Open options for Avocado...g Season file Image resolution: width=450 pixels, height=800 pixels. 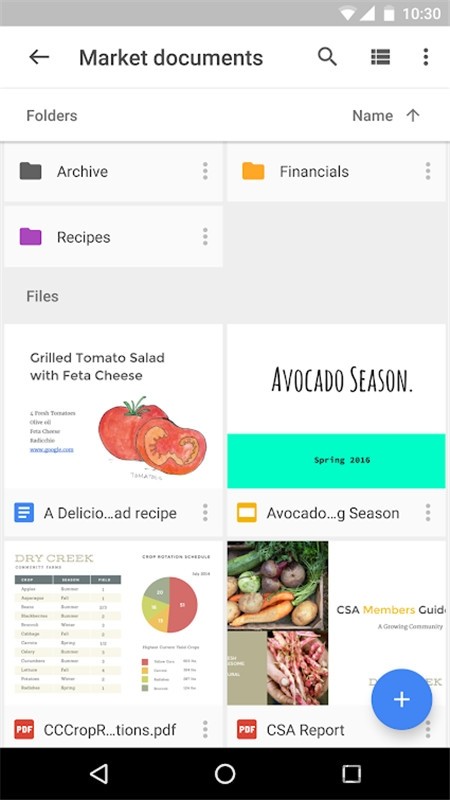428,513
